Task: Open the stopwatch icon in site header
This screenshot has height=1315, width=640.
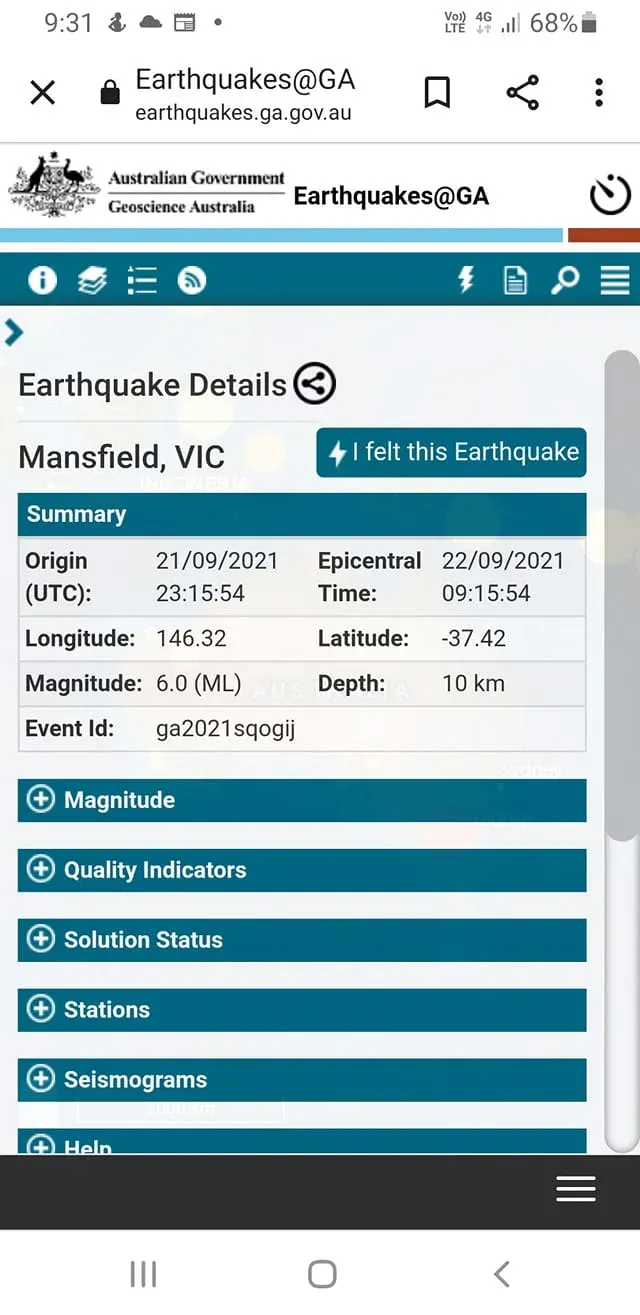Action: pyautogui.click(x=610, y=195)
